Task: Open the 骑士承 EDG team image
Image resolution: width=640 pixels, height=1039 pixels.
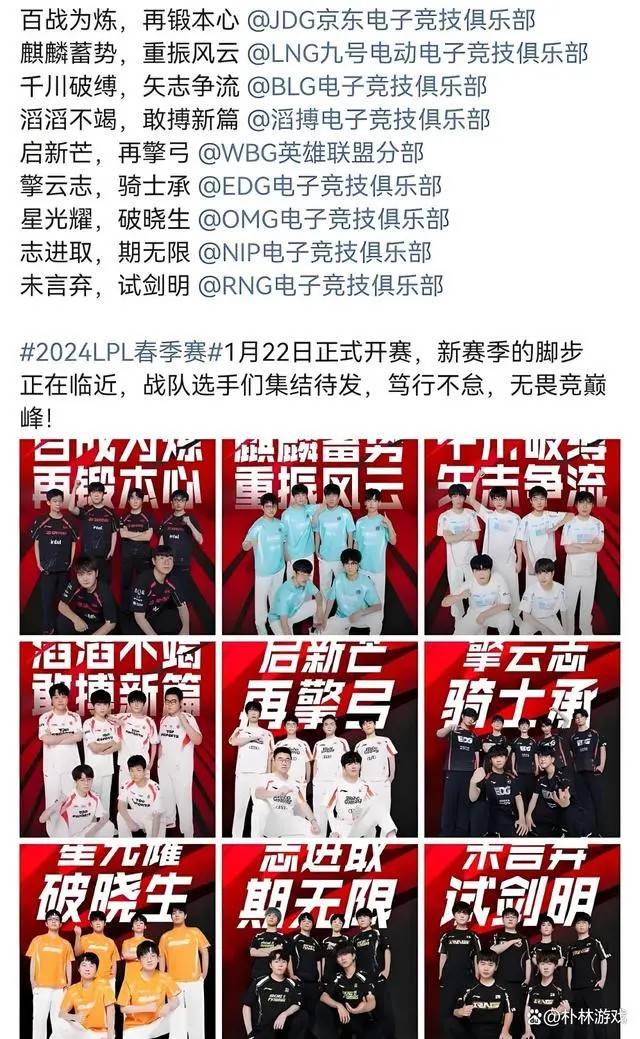Action: coord(522,739)
